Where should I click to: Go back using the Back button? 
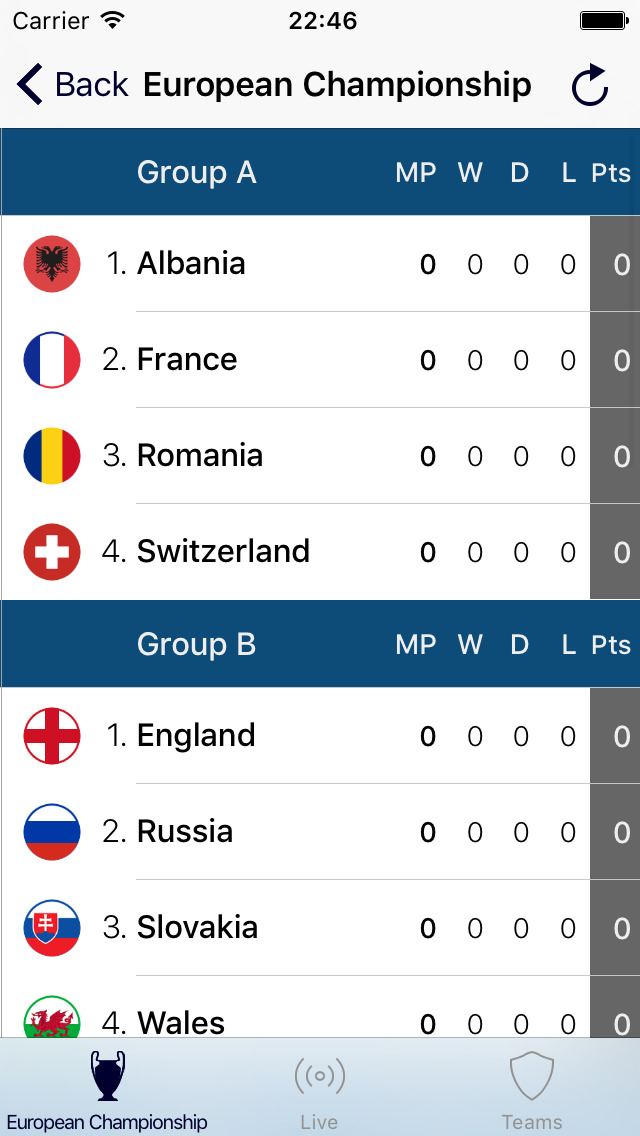click(x=72, y=85)
